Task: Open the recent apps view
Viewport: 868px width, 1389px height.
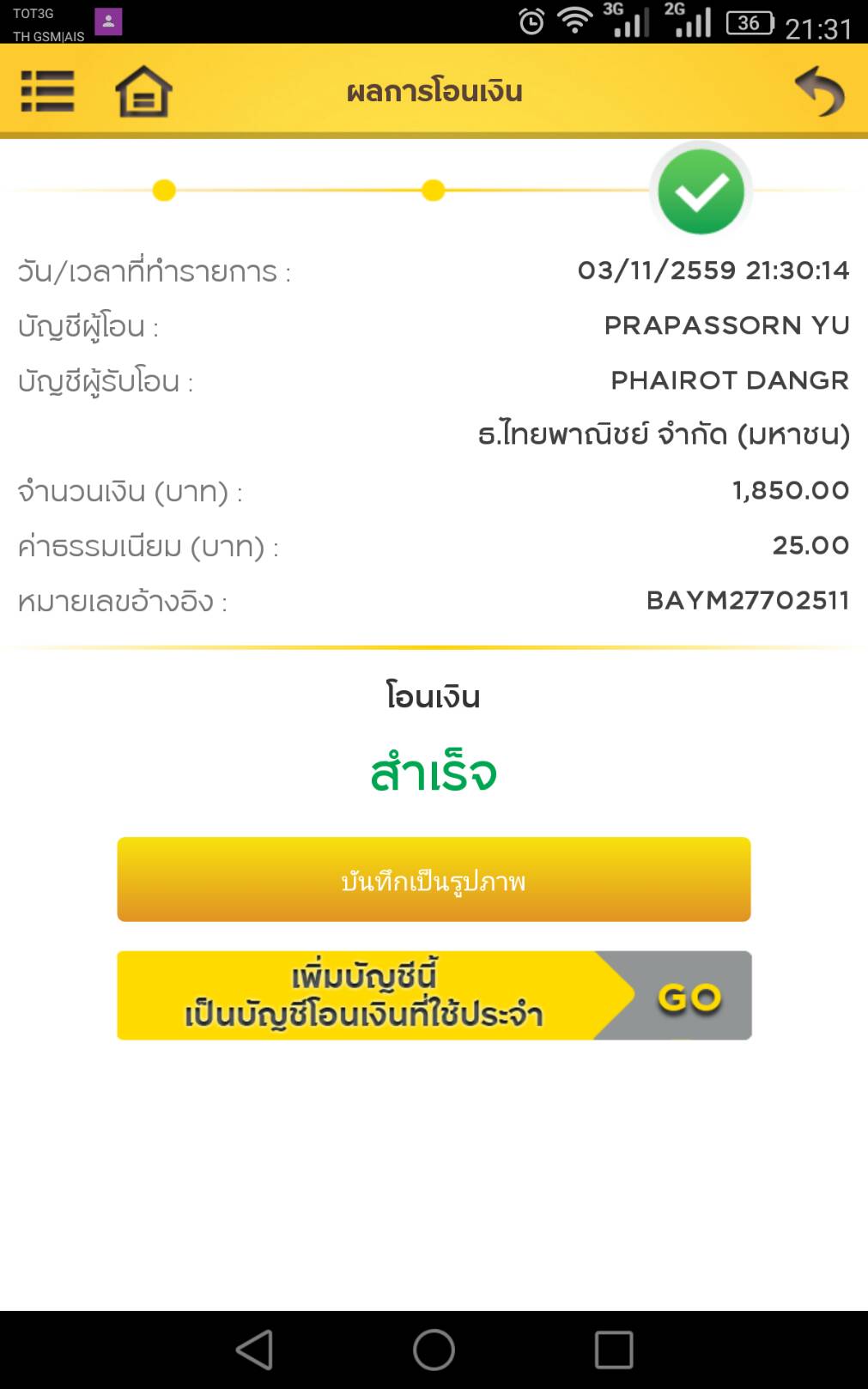Action: tap(614, 1350)
